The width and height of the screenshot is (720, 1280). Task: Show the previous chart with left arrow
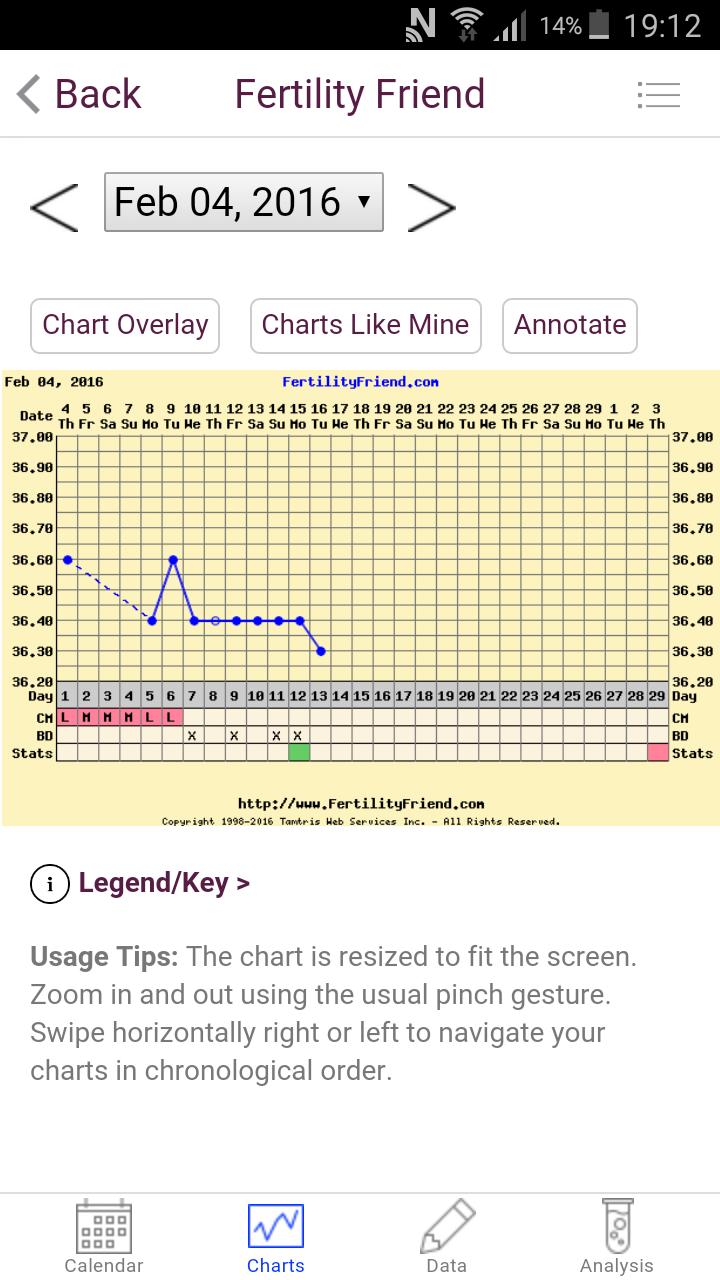click(x=54, y=207)
